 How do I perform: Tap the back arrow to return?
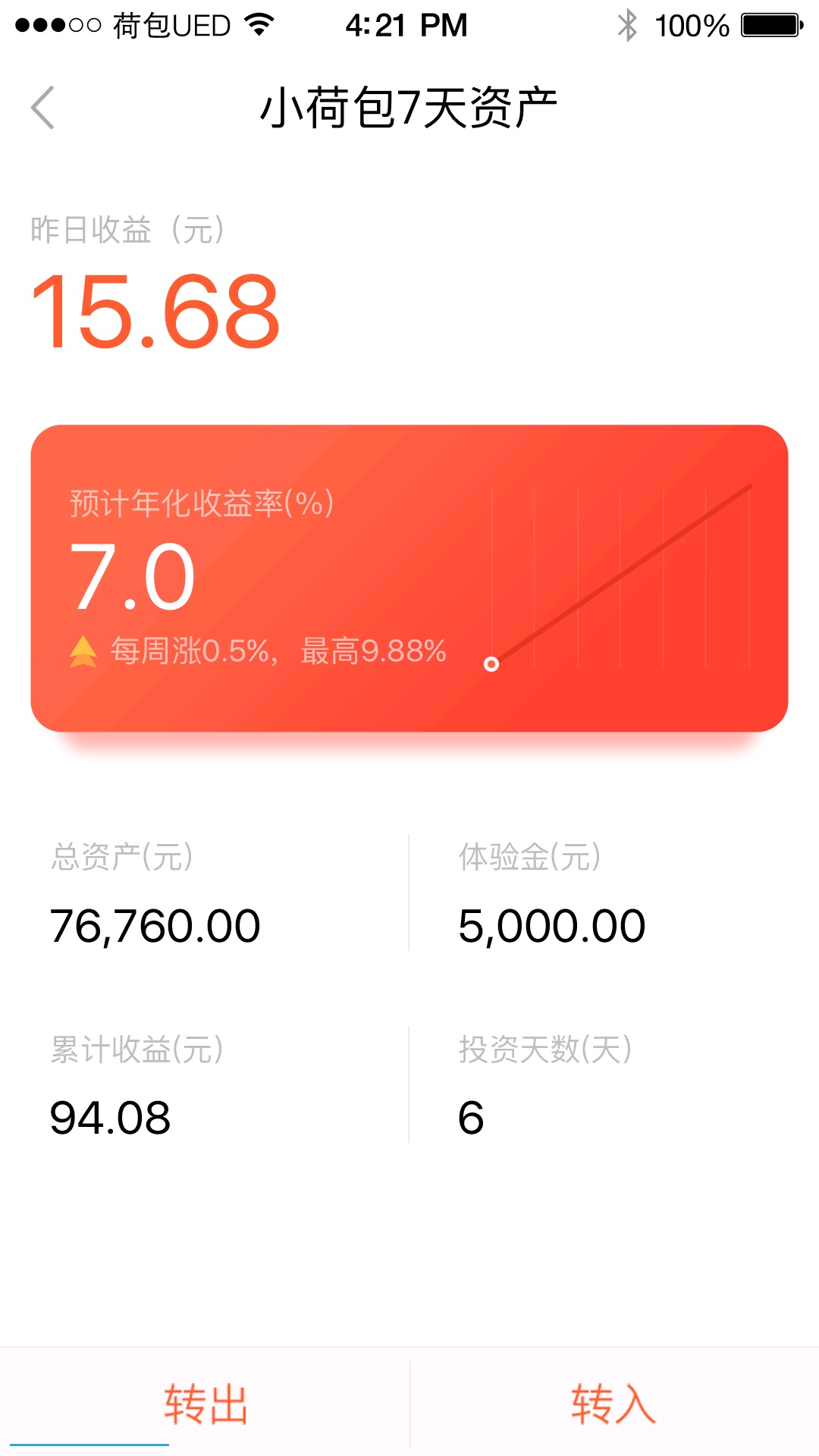43,108
